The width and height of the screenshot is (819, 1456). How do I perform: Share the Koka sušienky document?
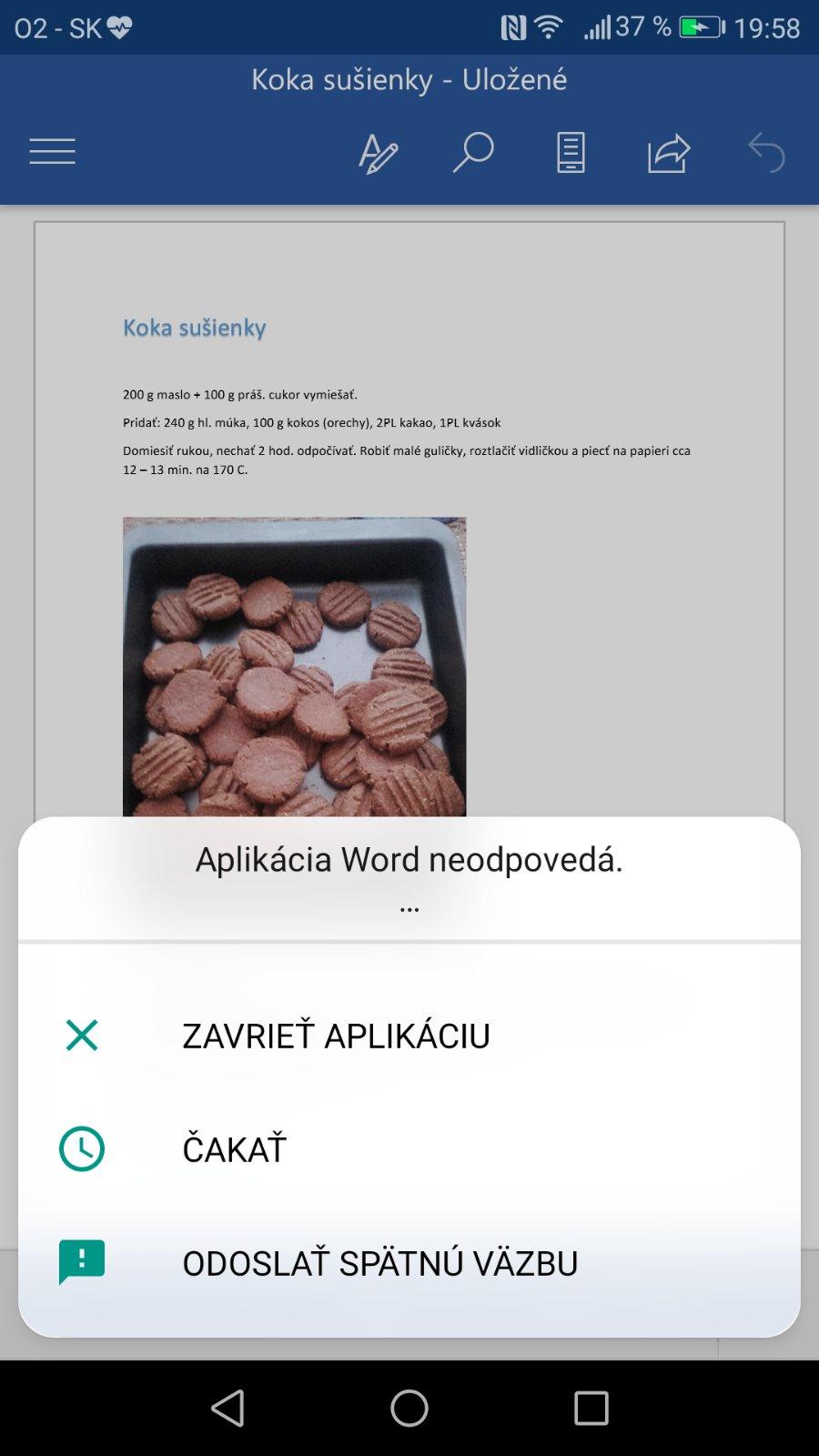(669, 153)
